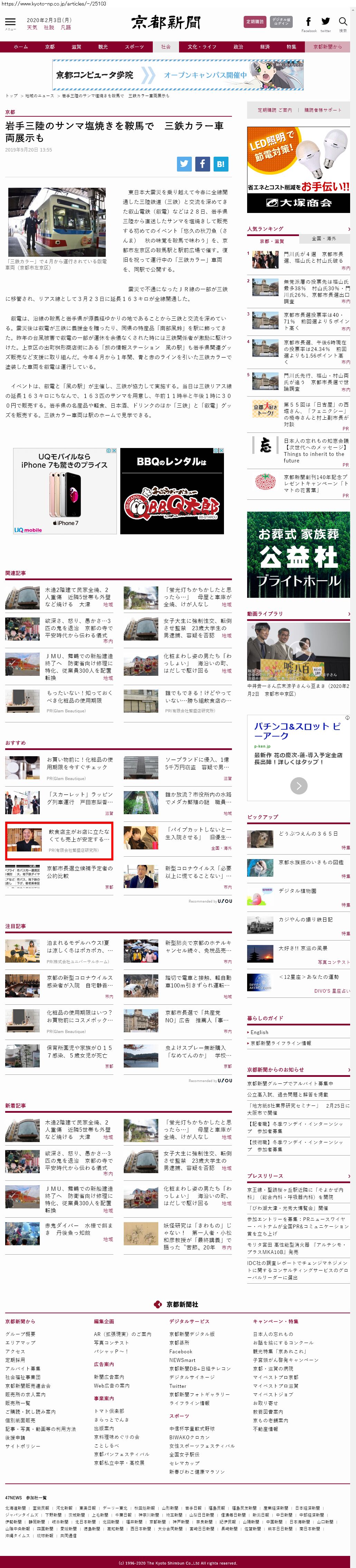Switch ranking to 全国・海外 tab

(x=324, y=238)
